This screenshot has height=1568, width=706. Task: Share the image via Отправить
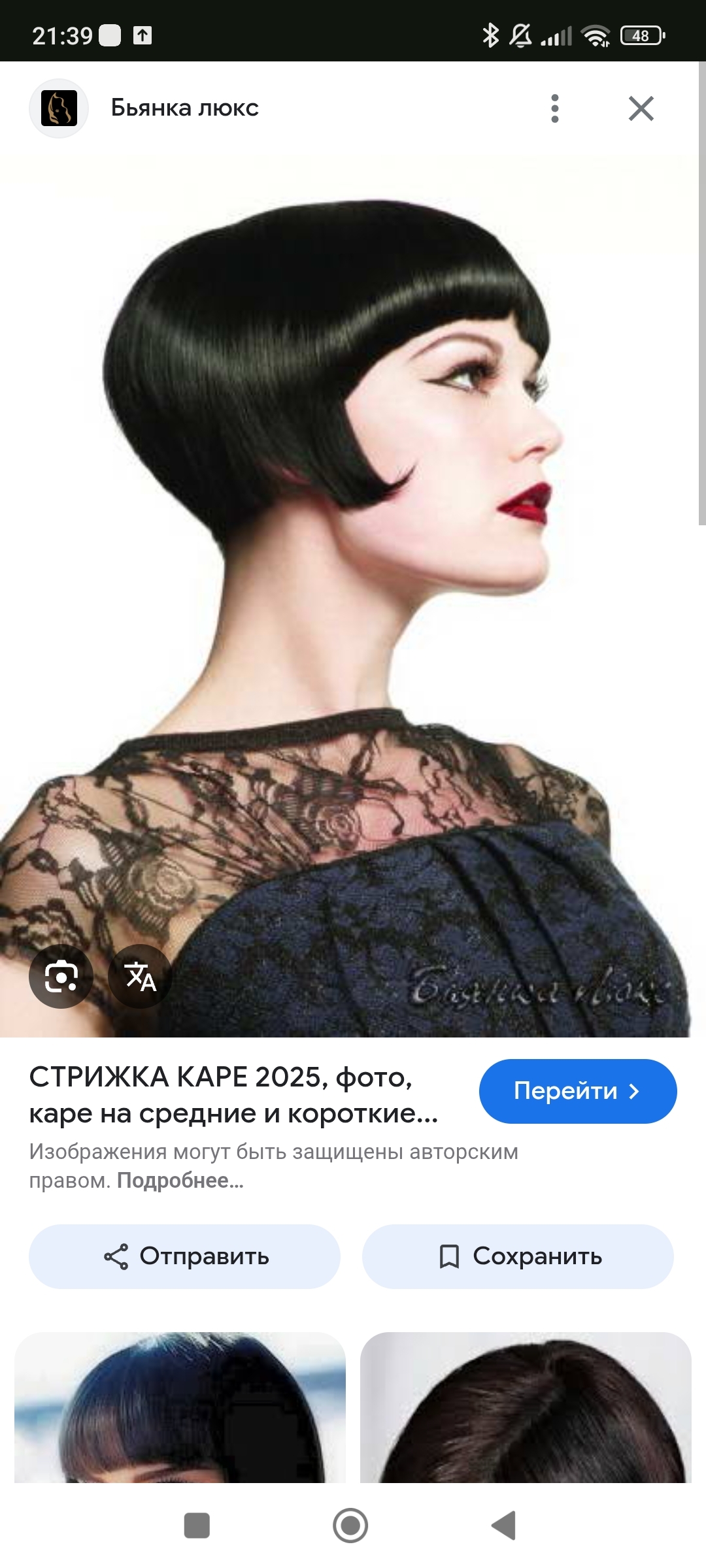coord(184,1256)
